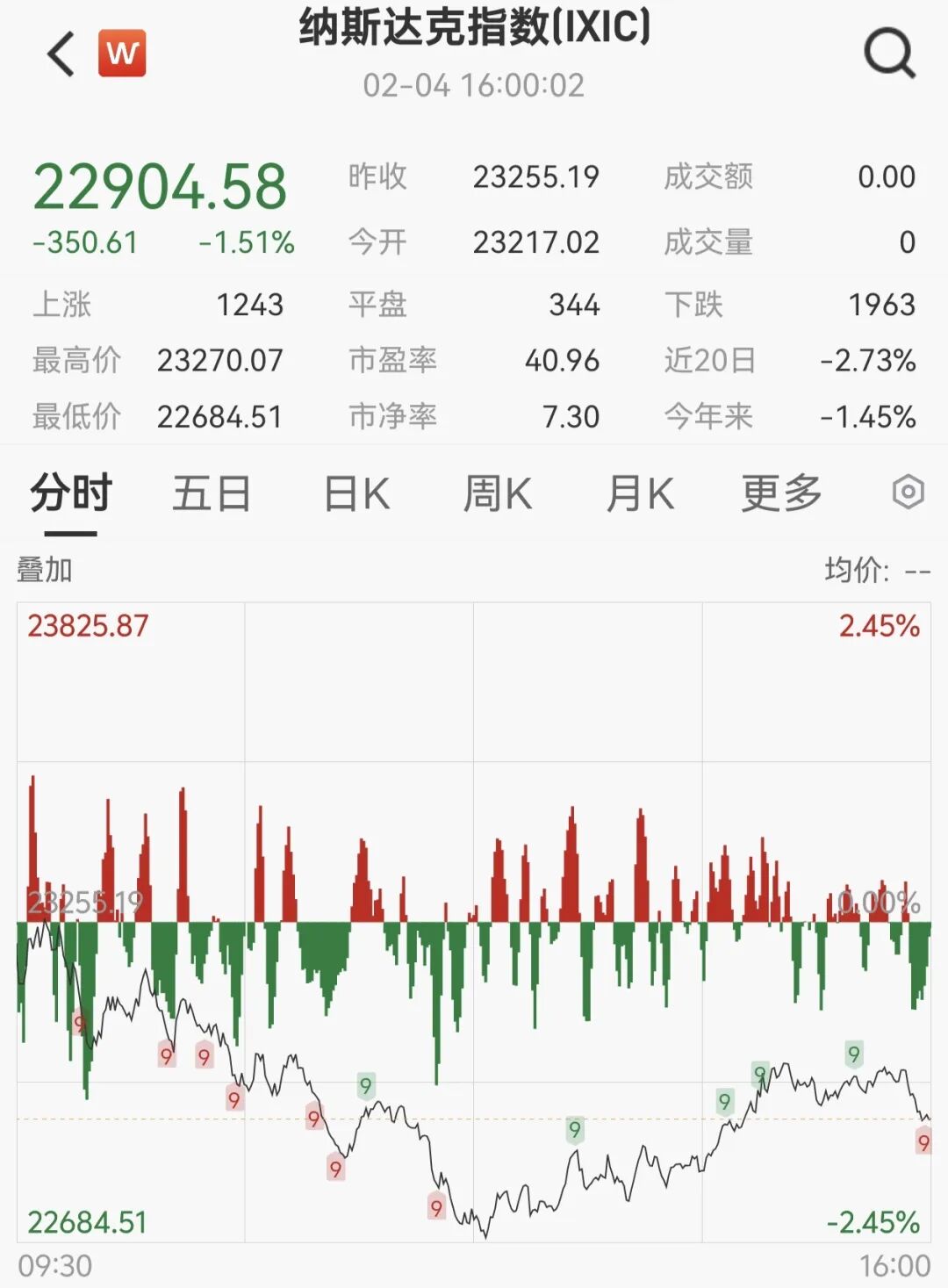Click the 最高价 high value 23270.07
The height and width of the screenshot is (1288, 948).
point(218,360)
